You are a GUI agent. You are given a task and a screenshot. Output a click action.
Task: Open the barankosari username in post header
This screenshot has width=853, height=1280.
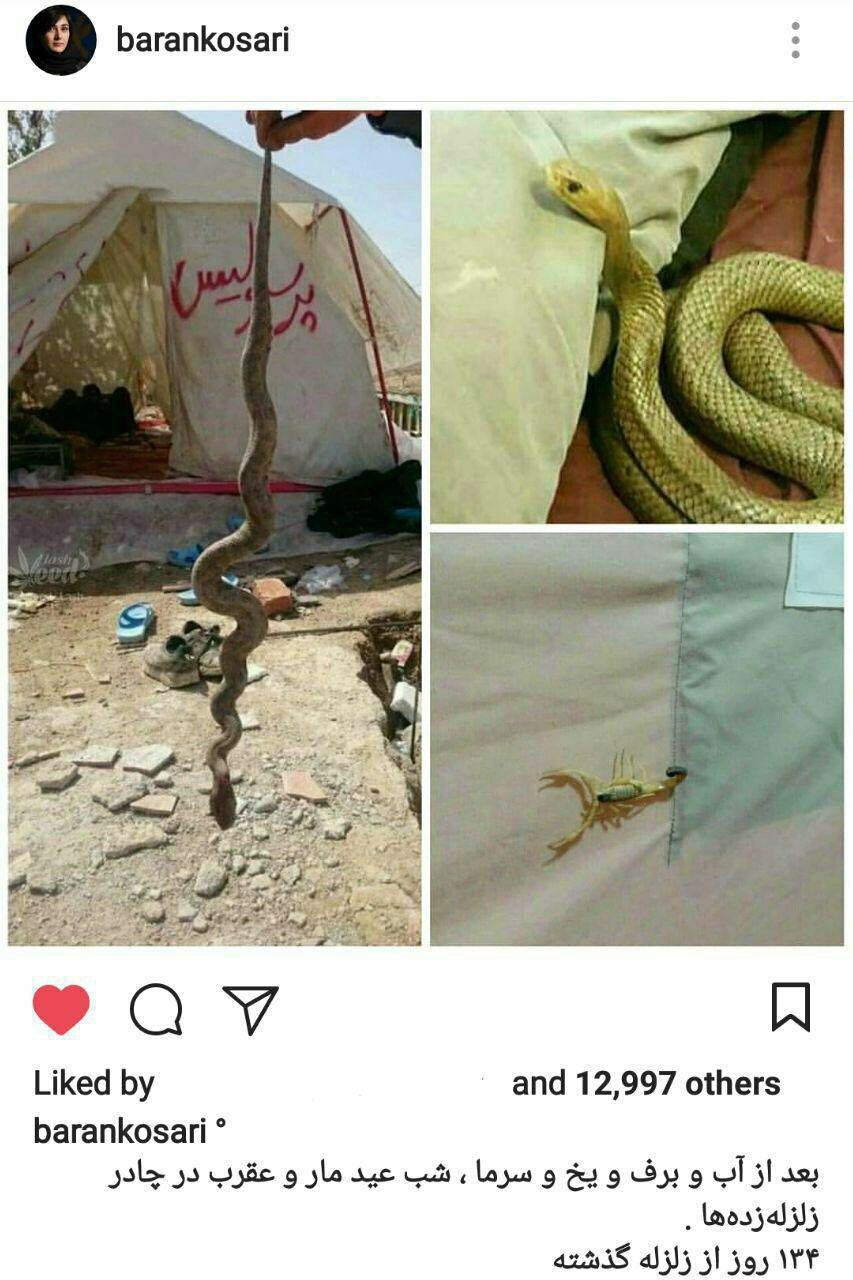(x=203, y=40)
